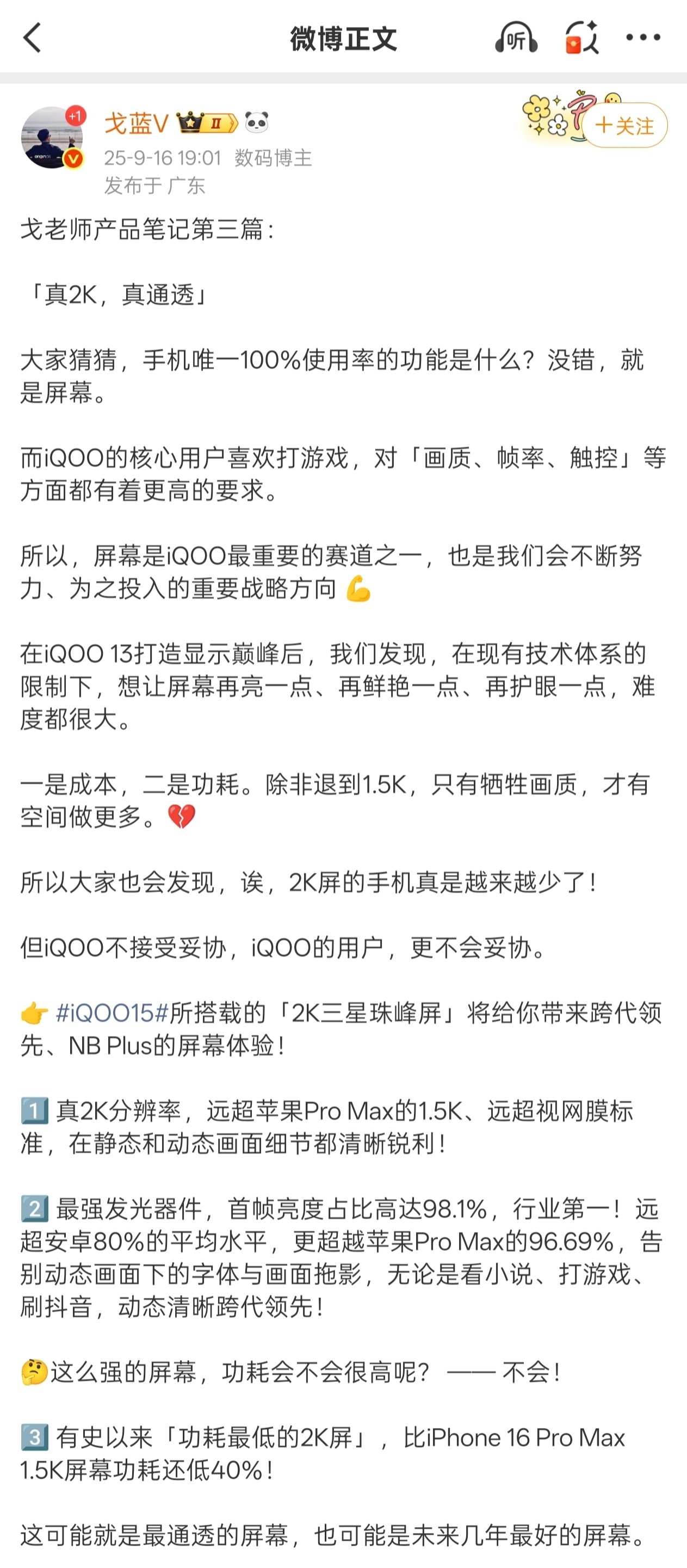This screenshot has height=1568, width=687.
Task: Open the 戈蓝V username link
Action: [x=135, y=124]
